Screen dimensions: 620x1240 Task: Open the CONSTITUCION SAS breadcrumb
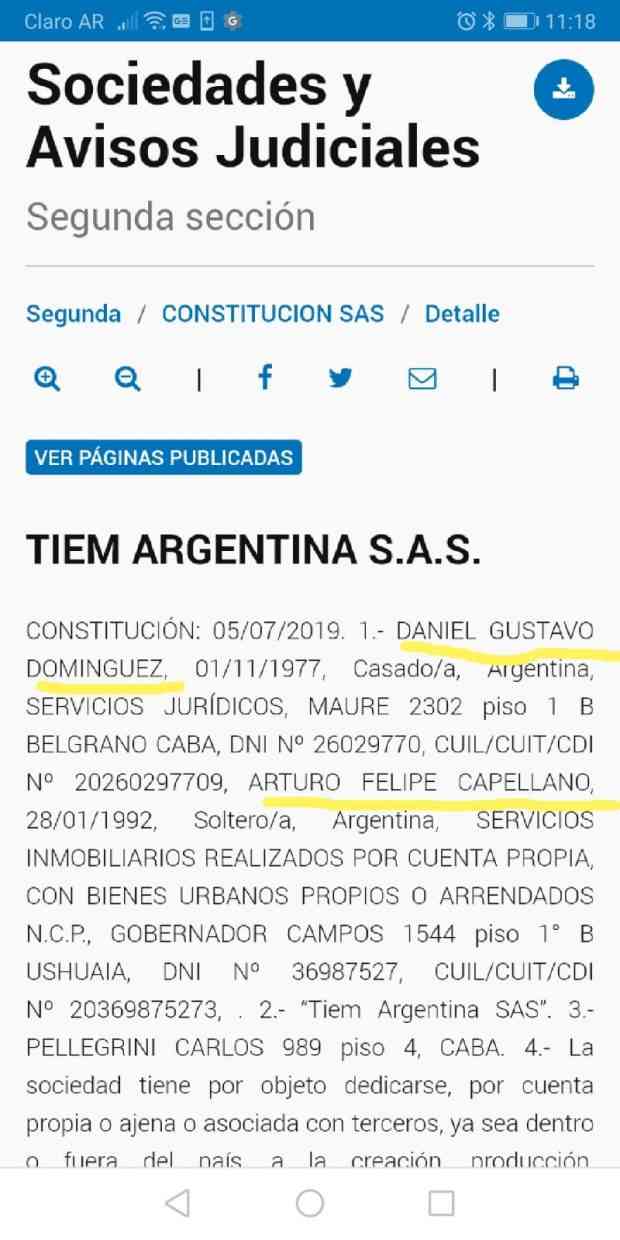tap(273, 314)
